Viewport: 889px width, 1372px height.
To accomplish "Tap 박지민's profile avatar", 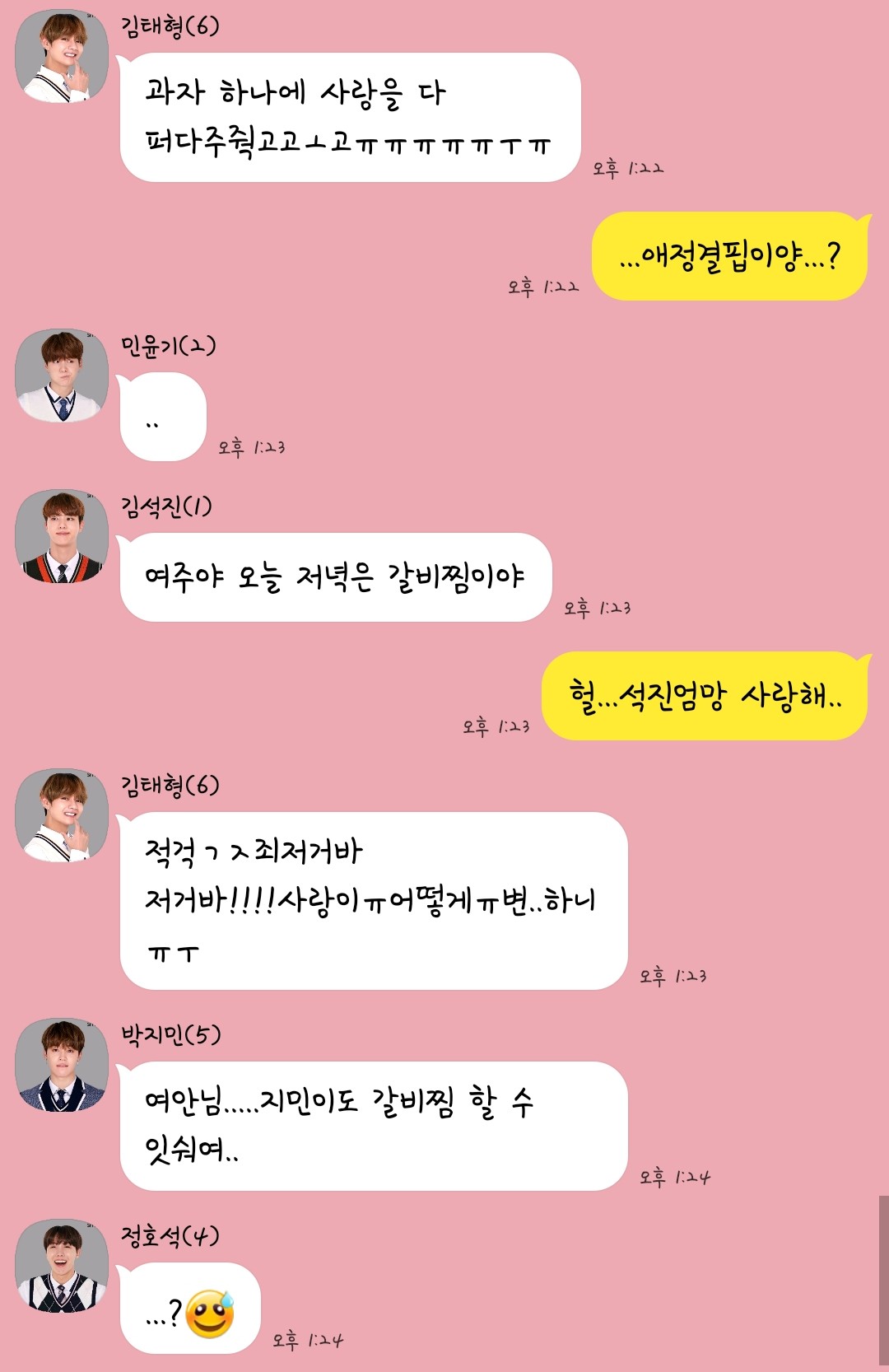I will 62,1065.
